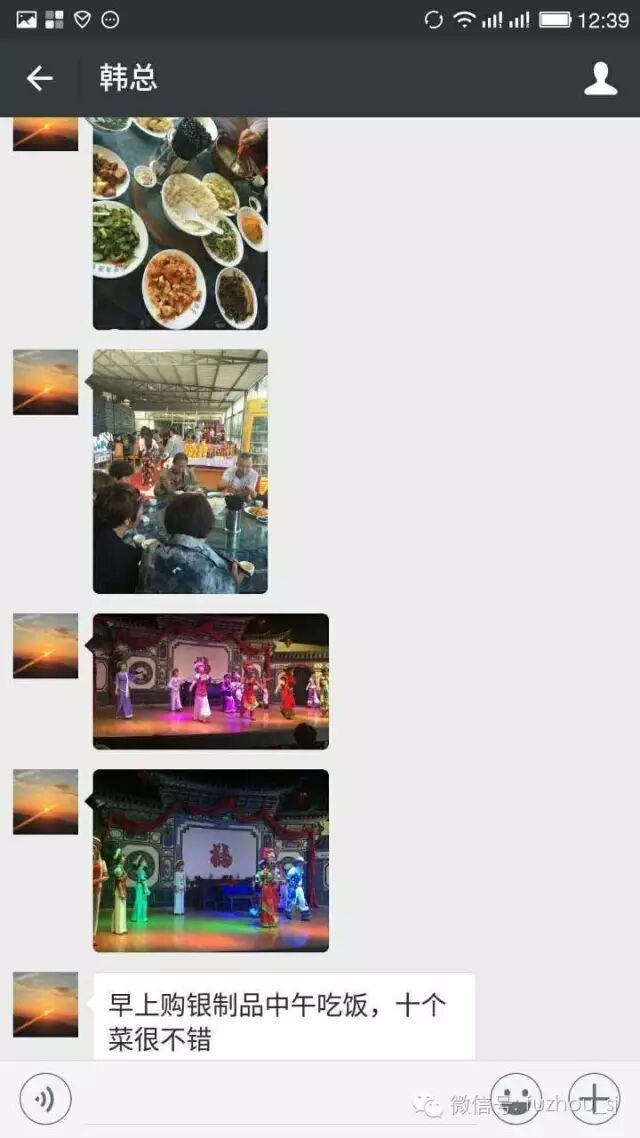
Task: Switch to voice message input
Action: (x=45, y=1099)
